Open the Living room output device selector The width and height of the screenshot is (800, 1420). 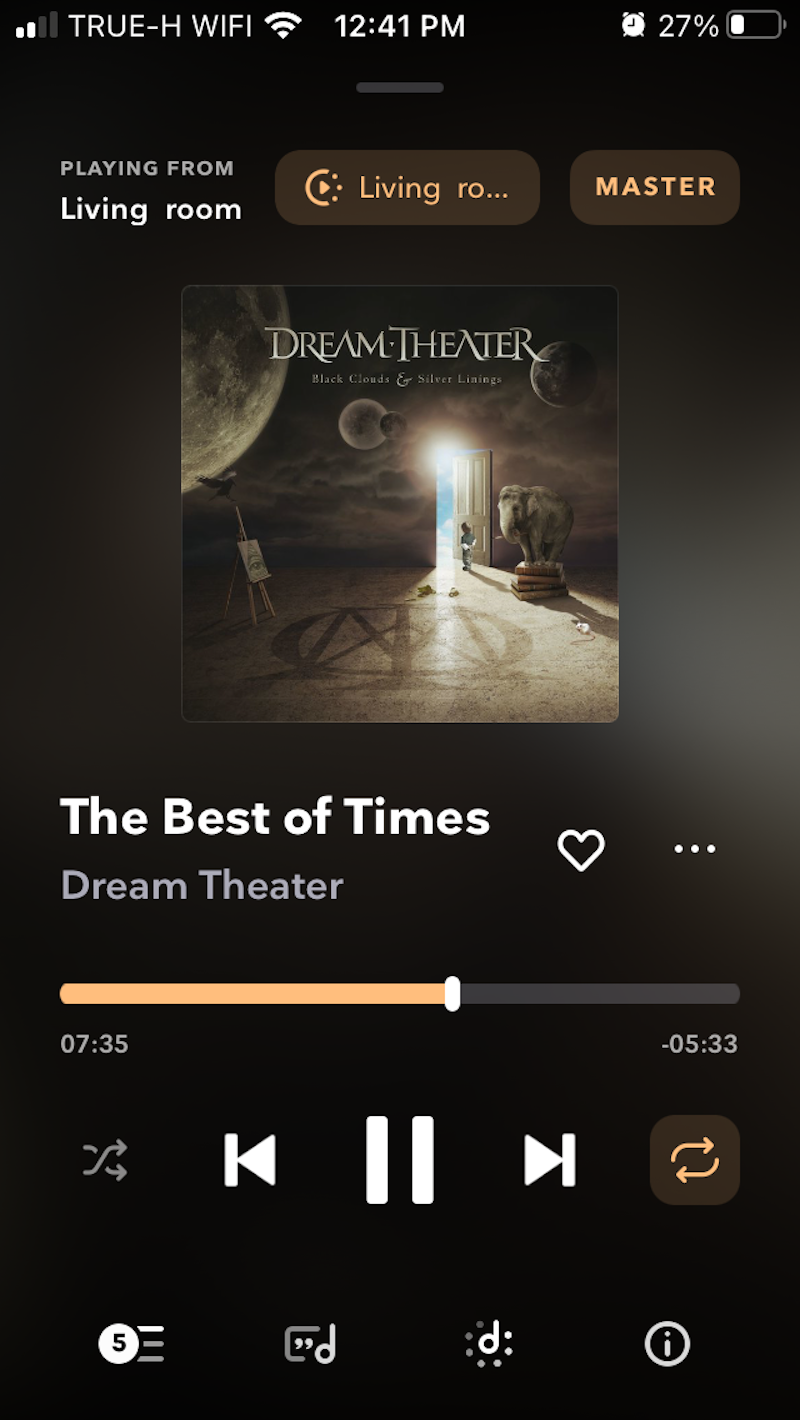(407, 188)
